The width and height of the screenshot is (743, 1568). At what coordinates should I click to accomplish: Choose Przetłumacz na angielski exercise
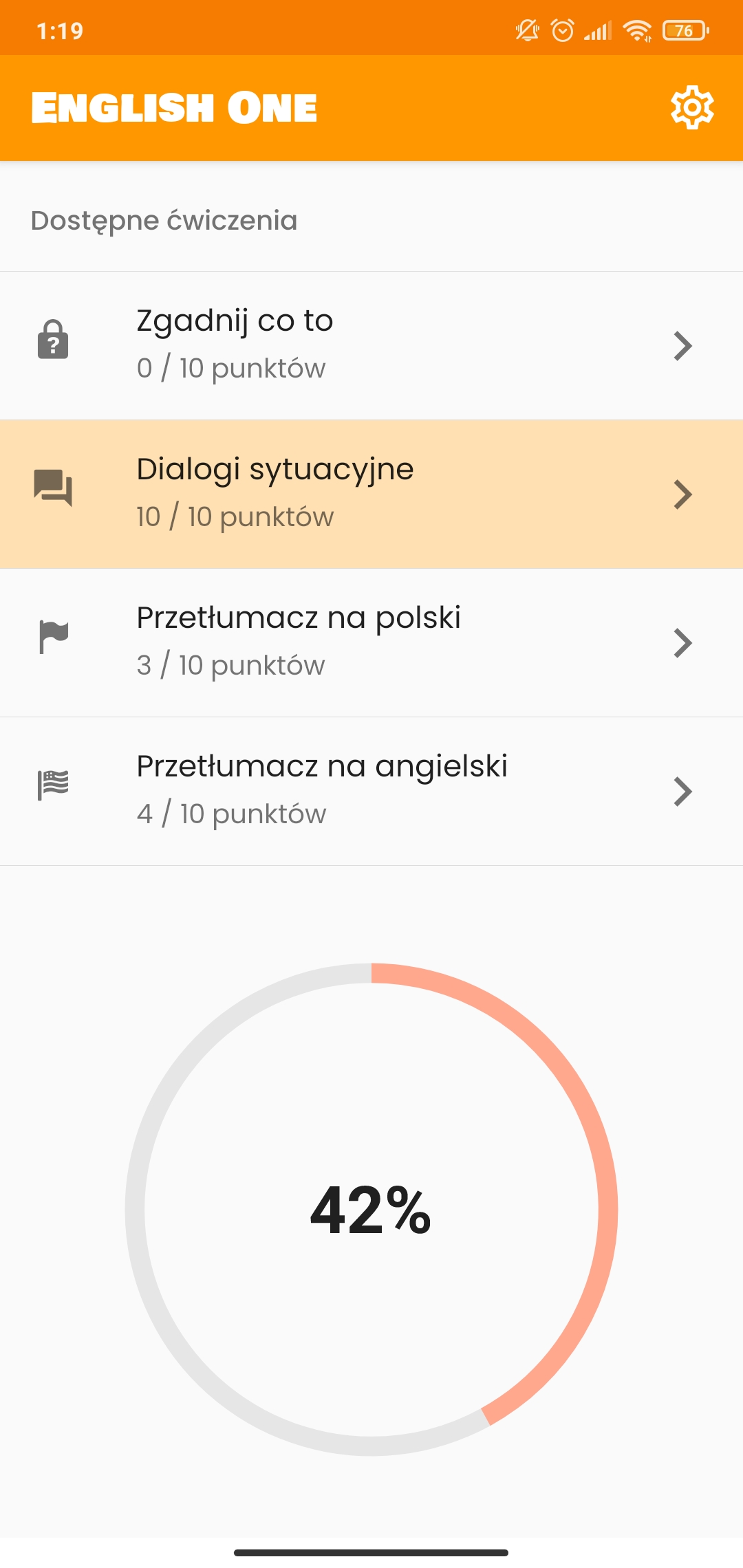click(x=371, y=791)
